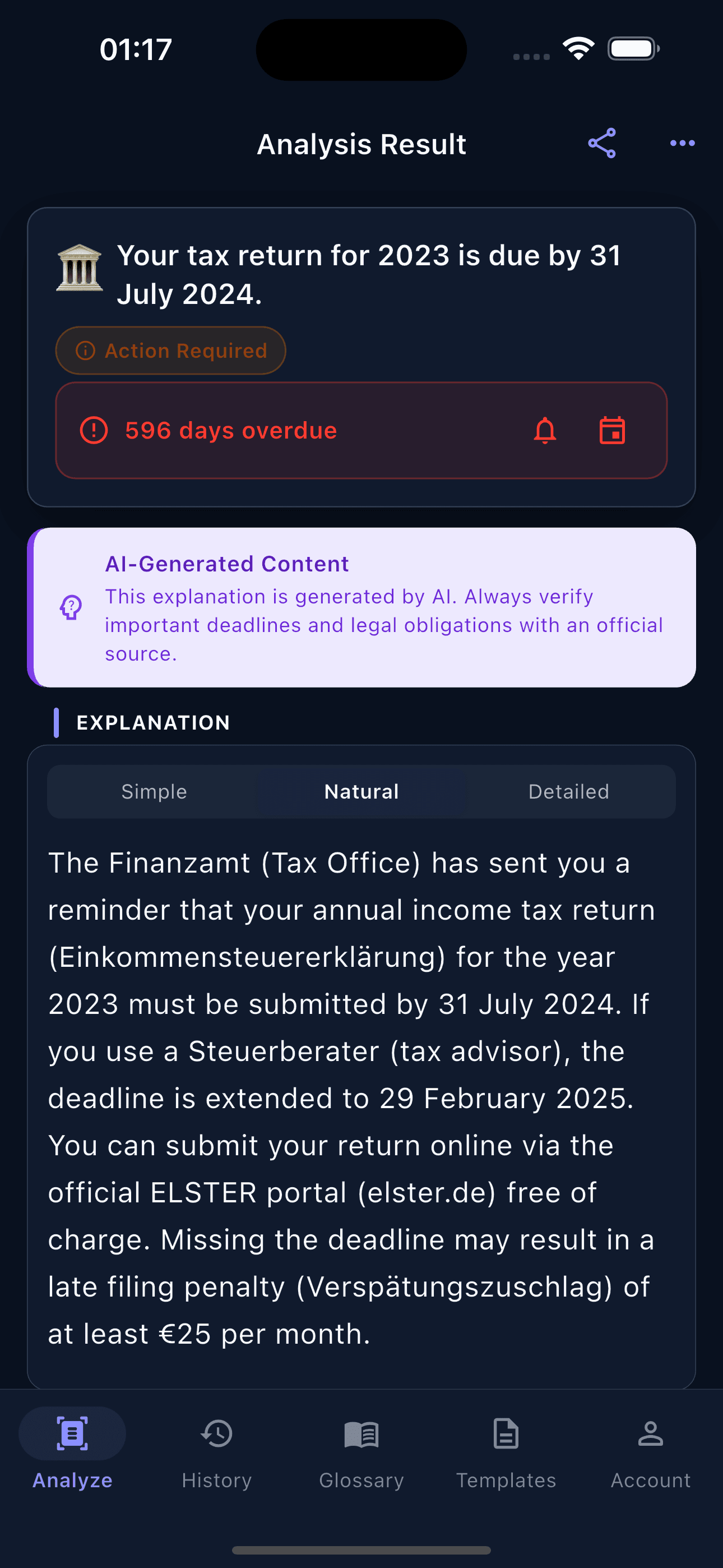Open History via the clock icon

pyautogui.click(x=217, y=1433)
